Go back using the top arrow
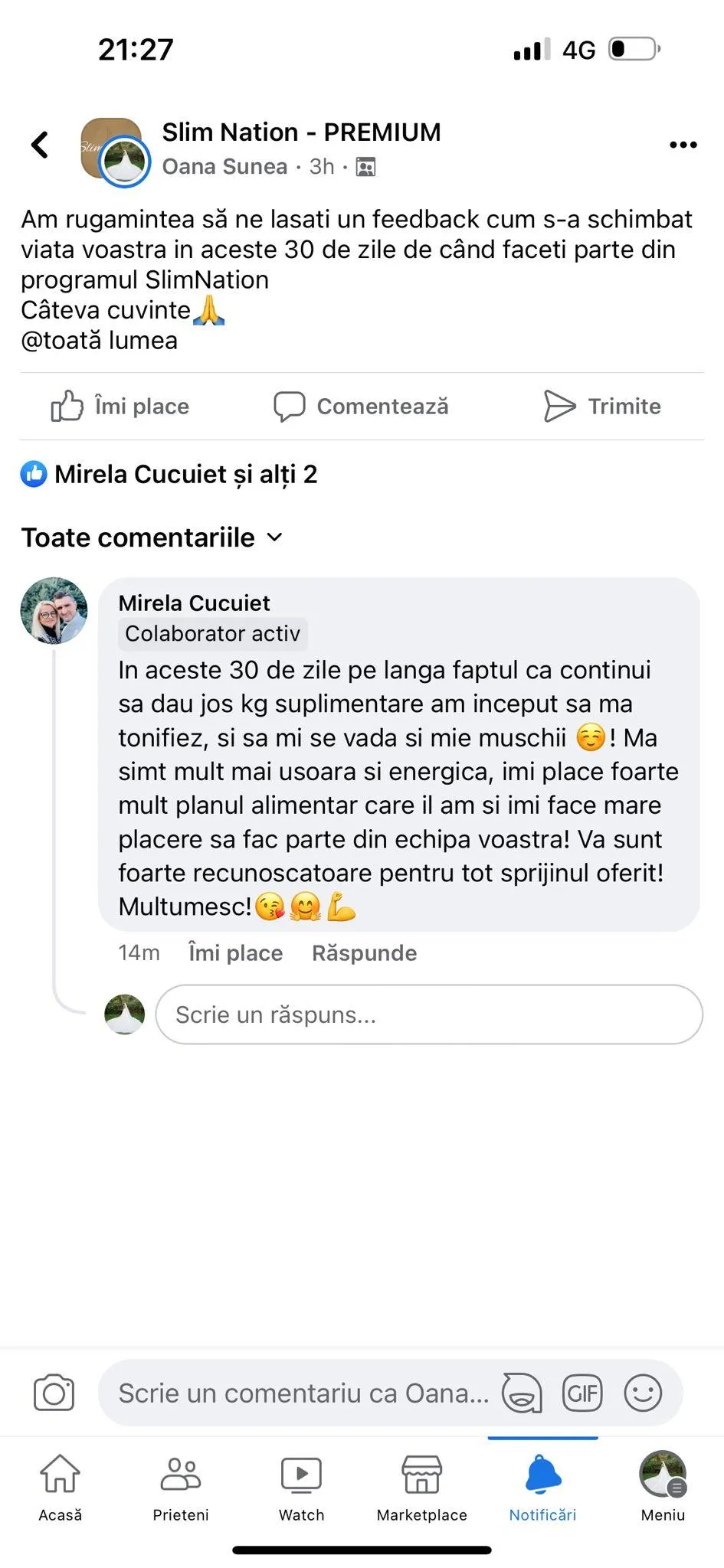Screen dimensions: 724x1568 coord(40,144)
